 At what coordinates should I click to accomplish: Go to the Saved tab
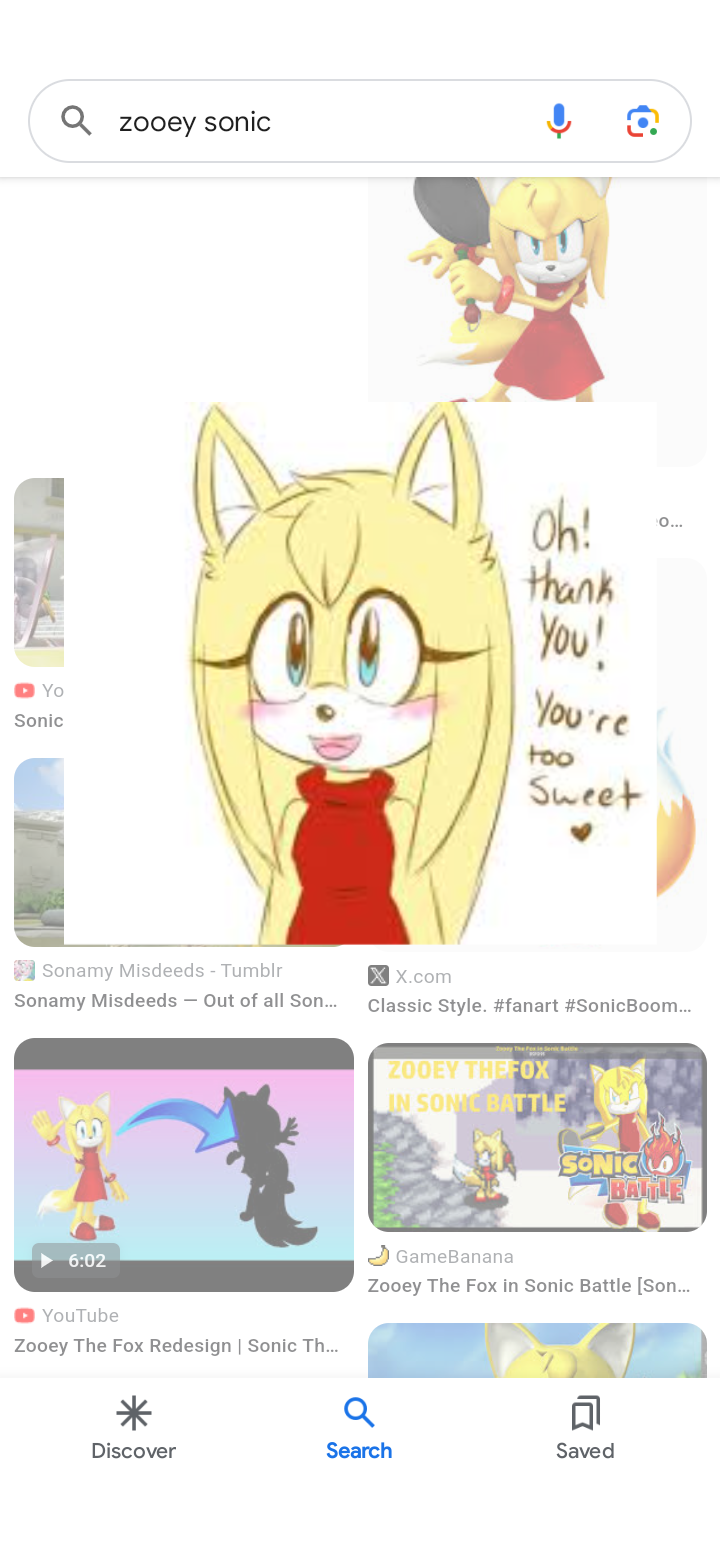tap(585, 1430)
